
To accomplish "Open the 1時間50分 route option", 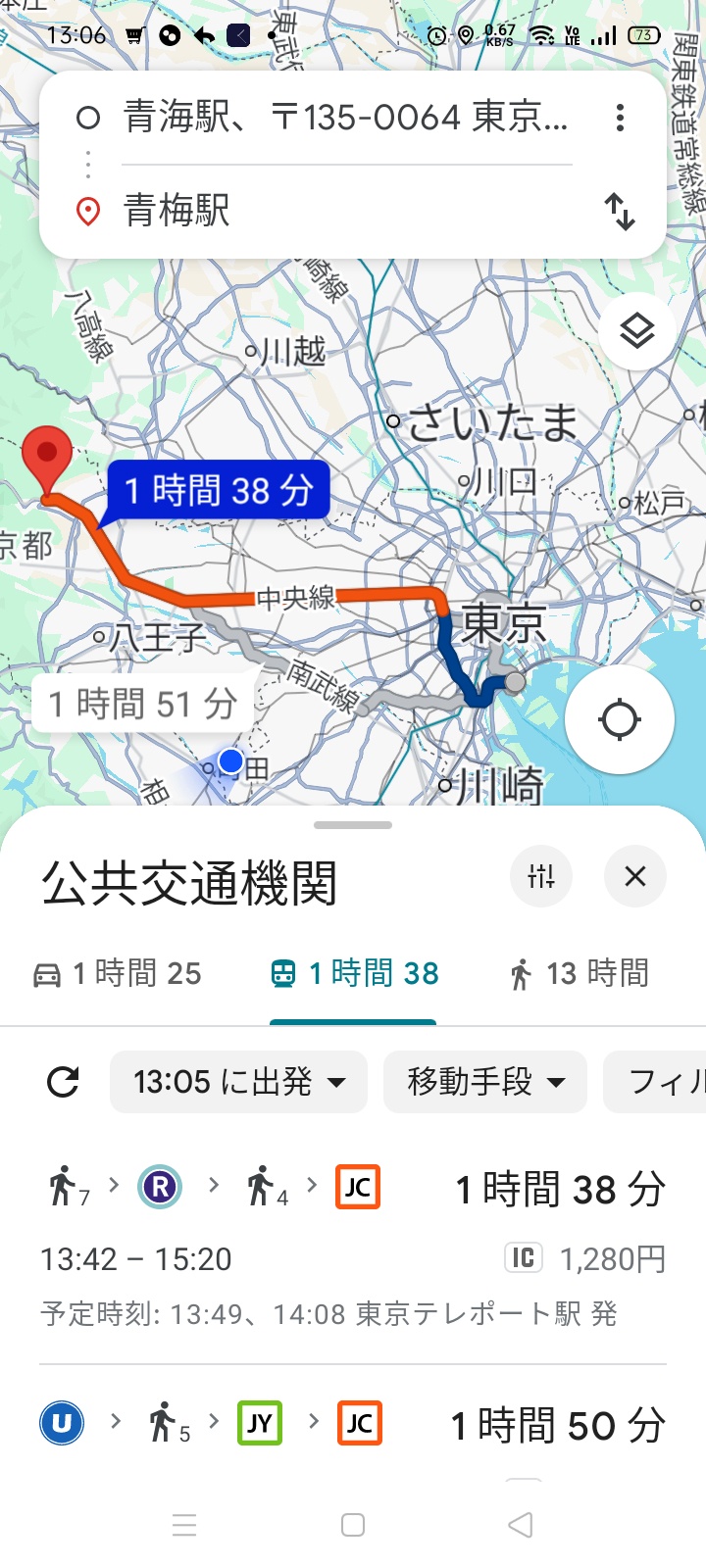I will [x=353, y=1426].
